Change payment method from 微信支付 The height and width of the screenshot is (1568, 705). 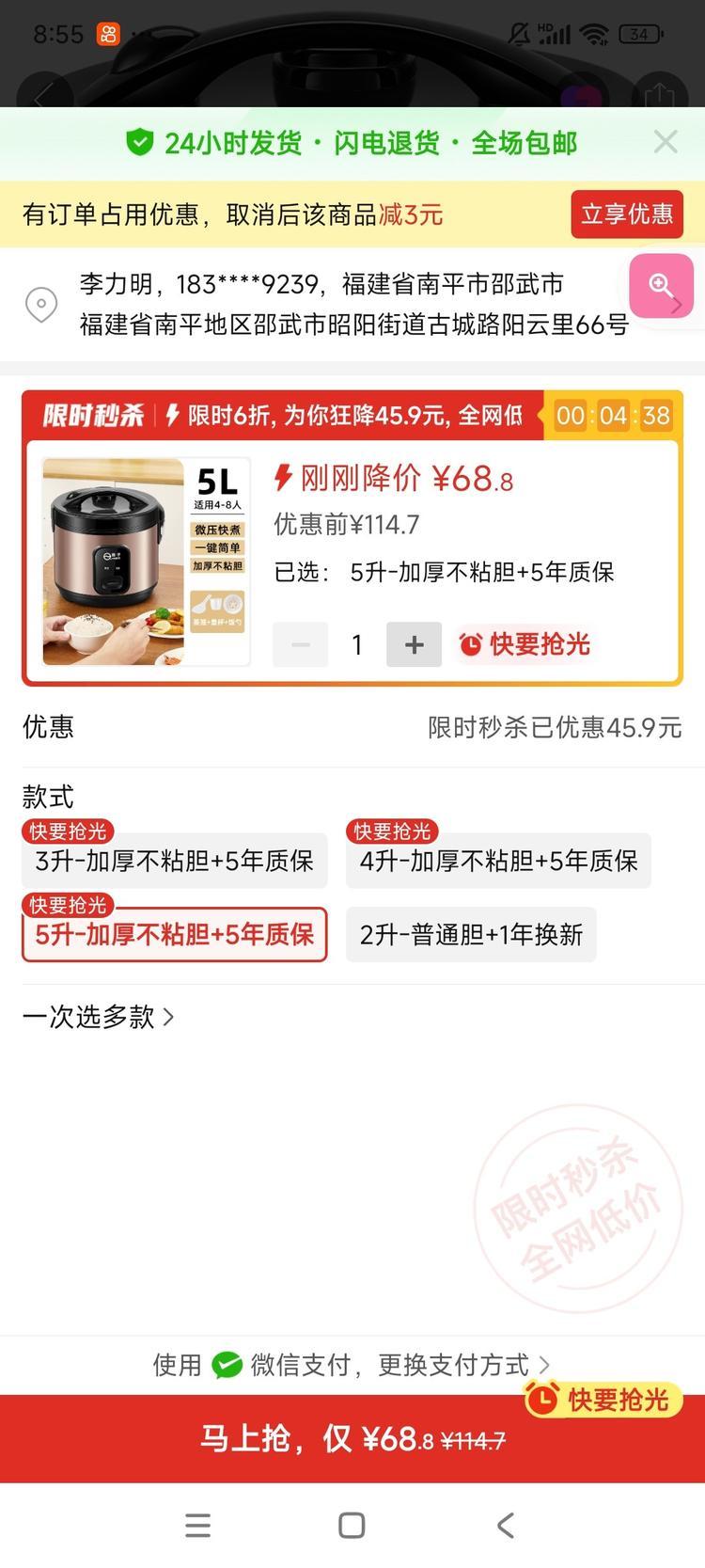(x=352, y=1365)
